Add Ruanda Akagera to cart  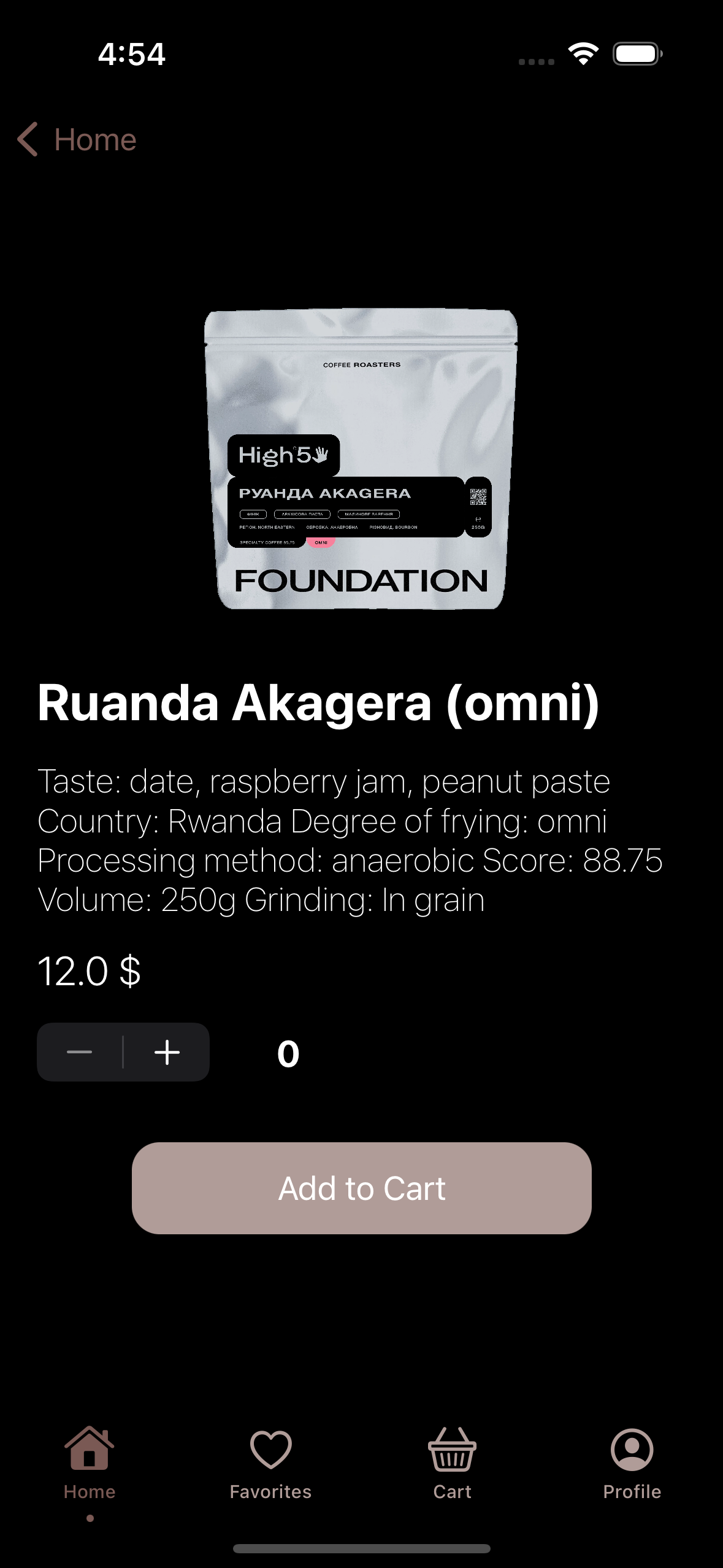pyautogui.click(x=361, y=1188)
